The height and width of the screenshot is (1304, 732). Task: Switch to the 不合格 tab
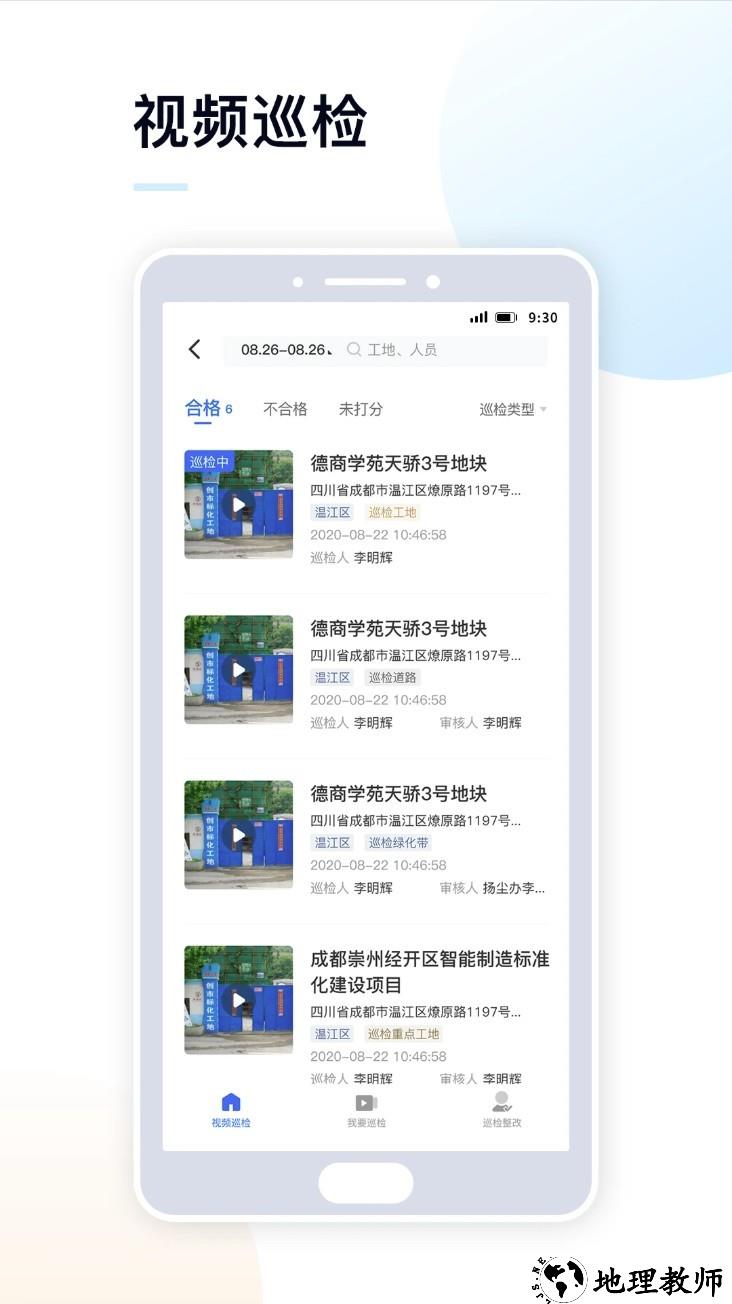pos(283,409)
